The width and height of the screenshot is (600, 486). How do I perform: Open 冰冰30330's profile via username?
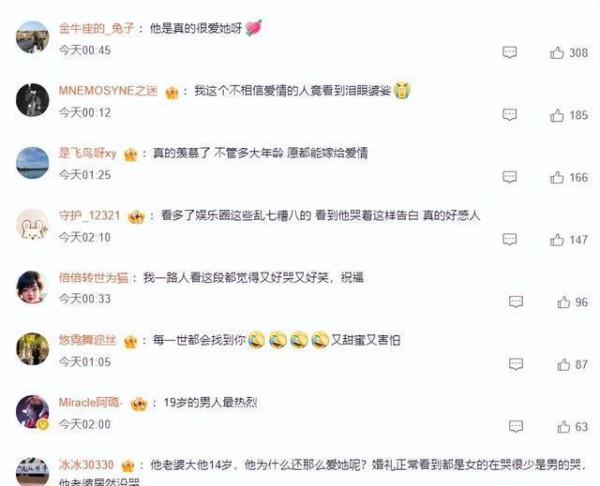click(86, 465)
